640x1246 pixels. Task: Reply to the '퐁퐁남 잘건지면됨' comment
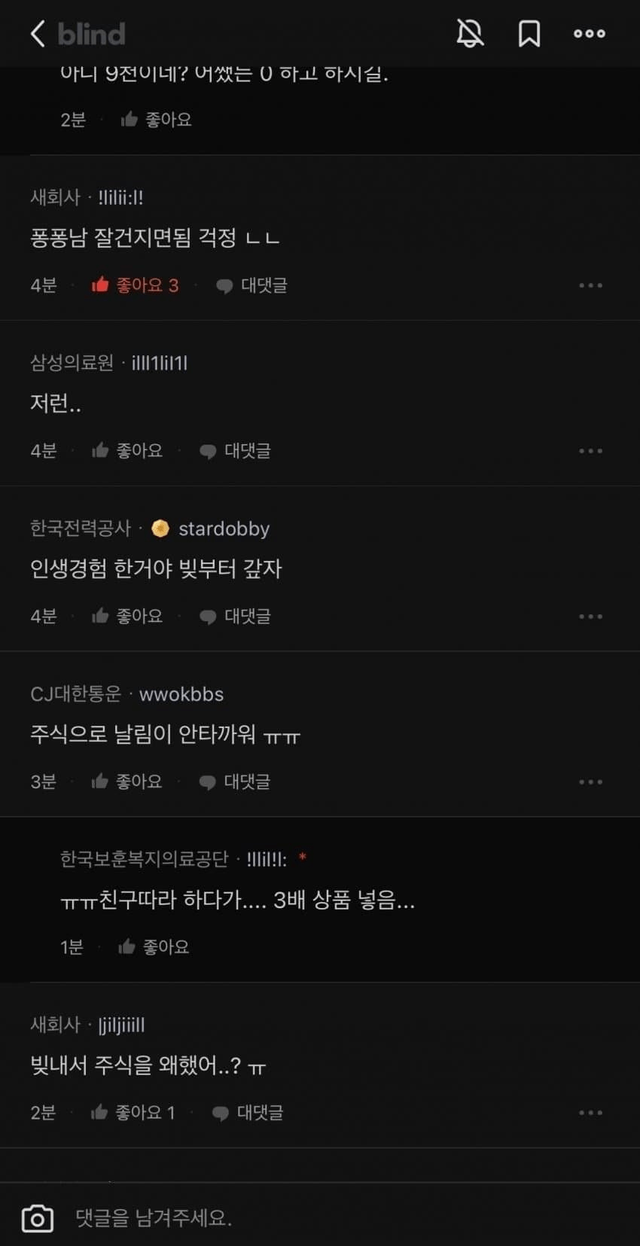pos(252,285)
